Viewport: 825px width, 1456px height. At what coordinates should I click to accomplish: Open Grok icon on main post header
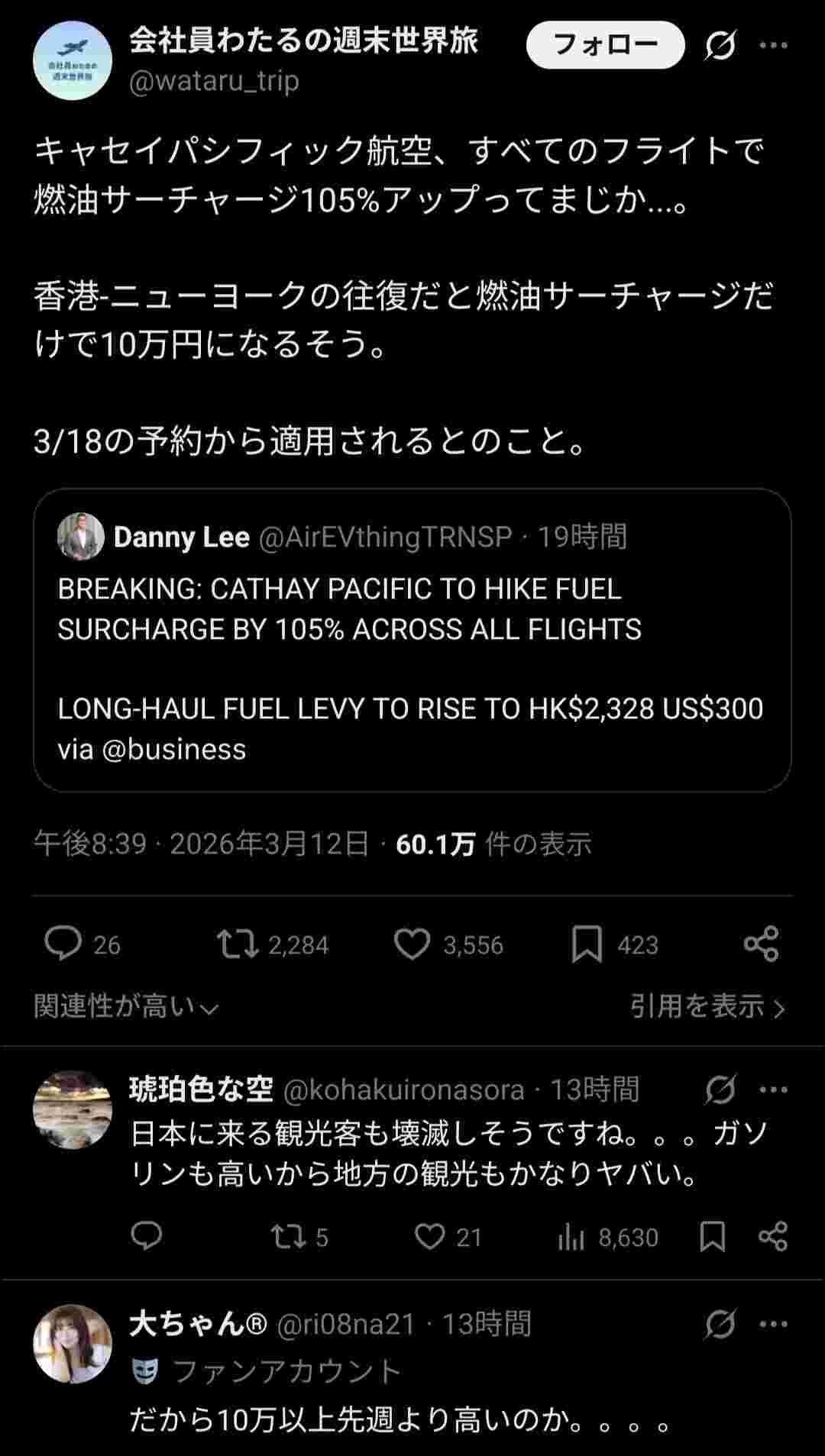tap(720, 46)
